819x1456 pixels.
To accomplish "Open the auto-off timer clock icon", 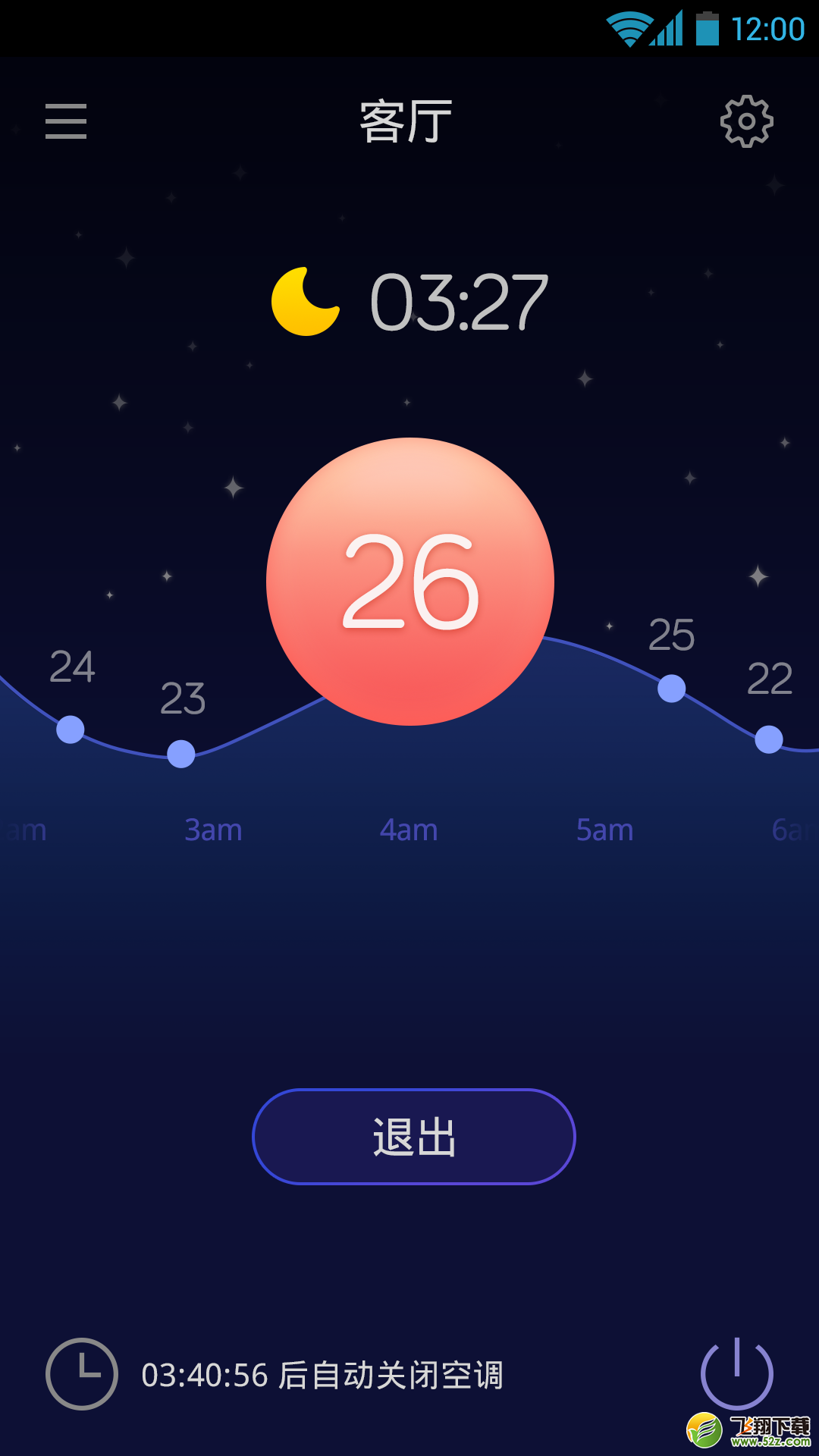I will click(82, 1374).
